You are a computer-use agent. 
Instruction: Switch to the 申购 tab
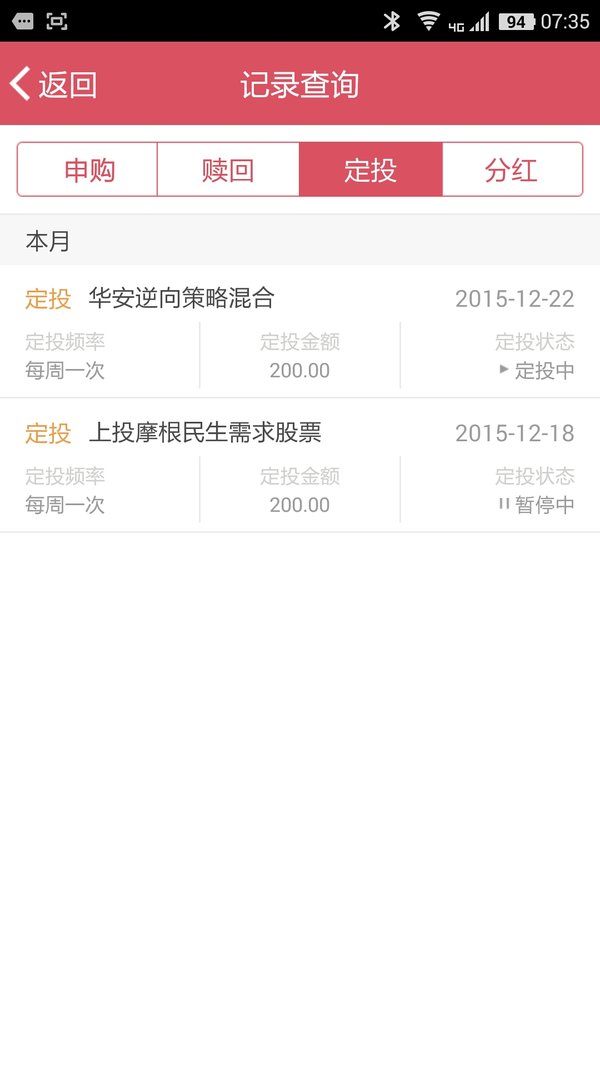(87, 169)
